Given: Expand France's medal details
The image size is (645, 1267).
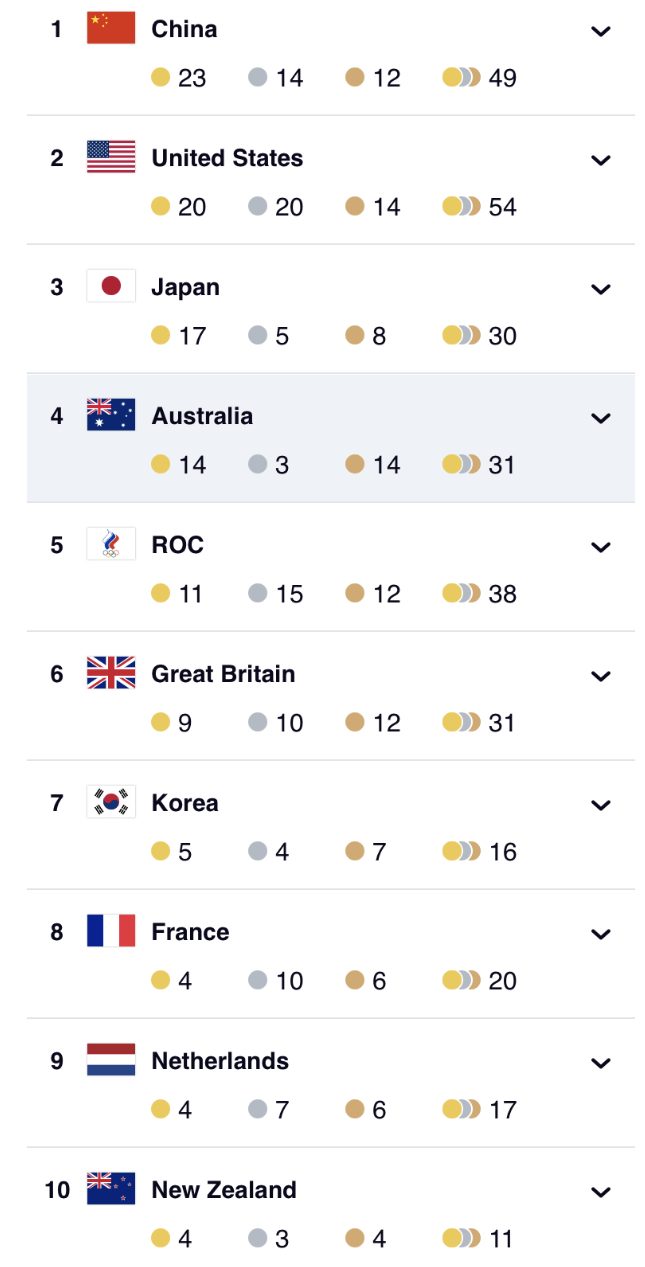Looking at the screenshot, I should pos(600,934).
